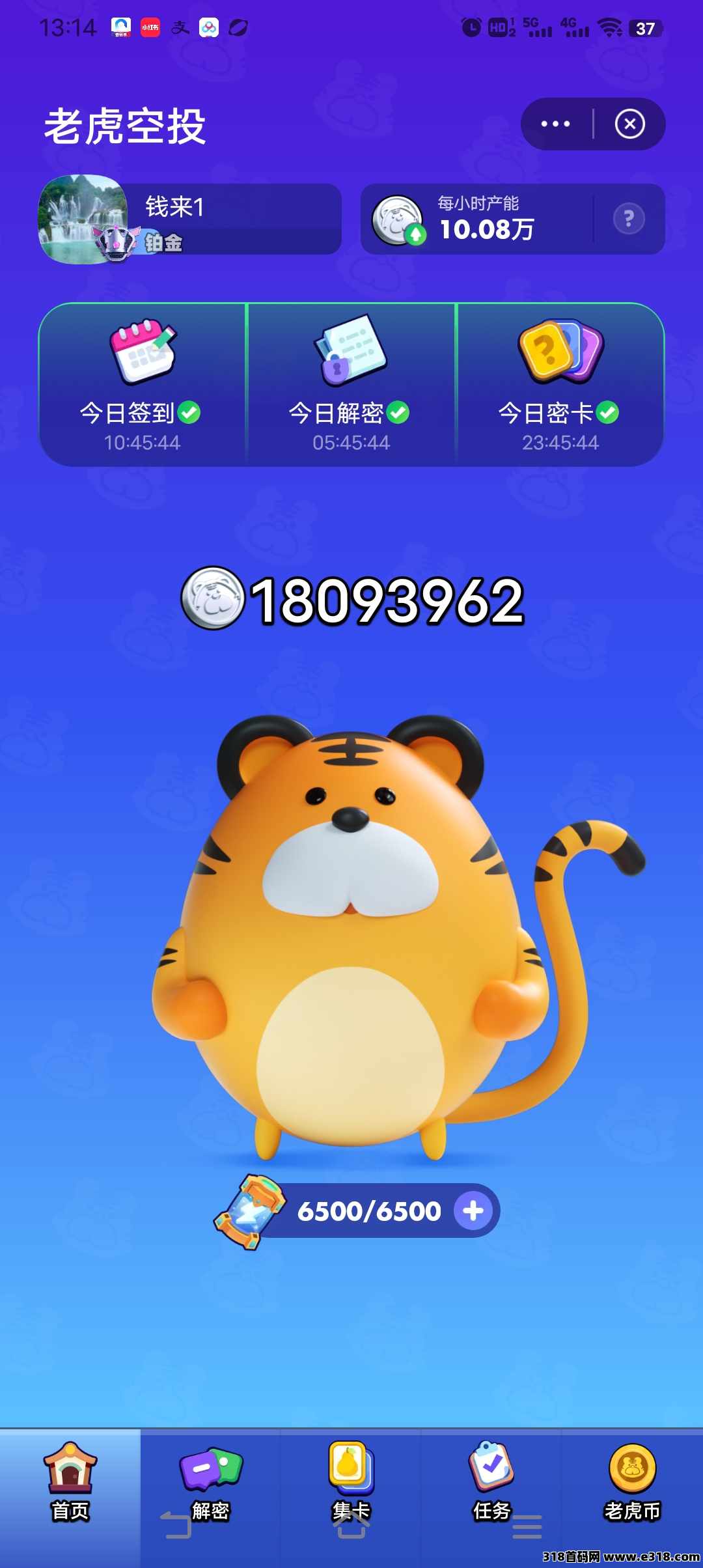The height and width of the screenshot is (1568, 703).
Task: Tap the hourly output help question mark
Action: 629,219
